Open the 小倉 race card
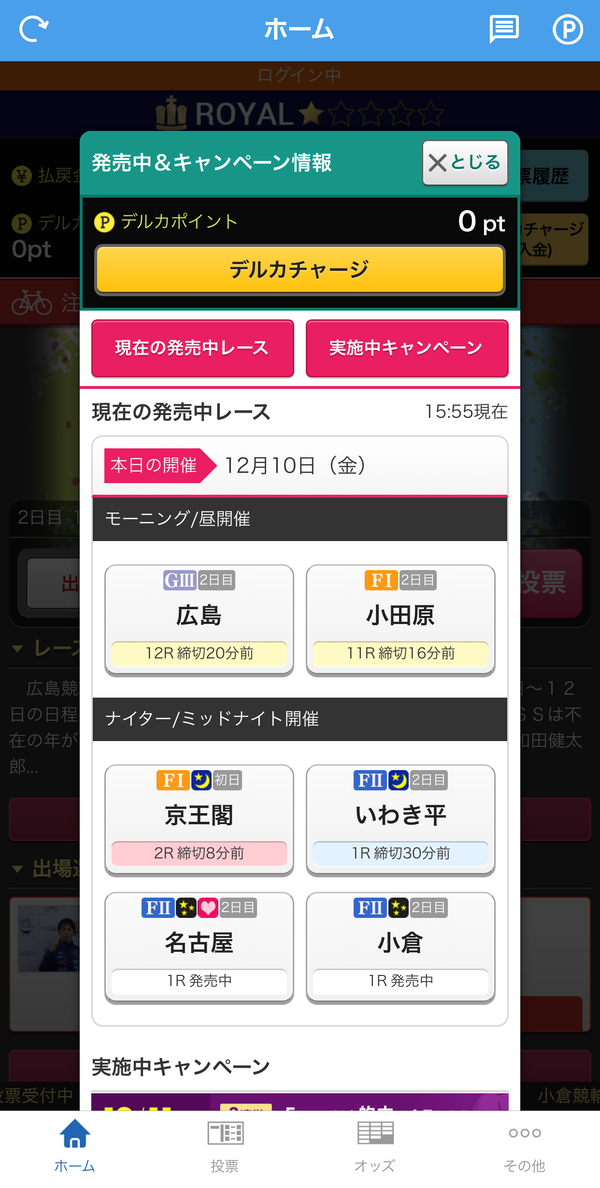 401,947
